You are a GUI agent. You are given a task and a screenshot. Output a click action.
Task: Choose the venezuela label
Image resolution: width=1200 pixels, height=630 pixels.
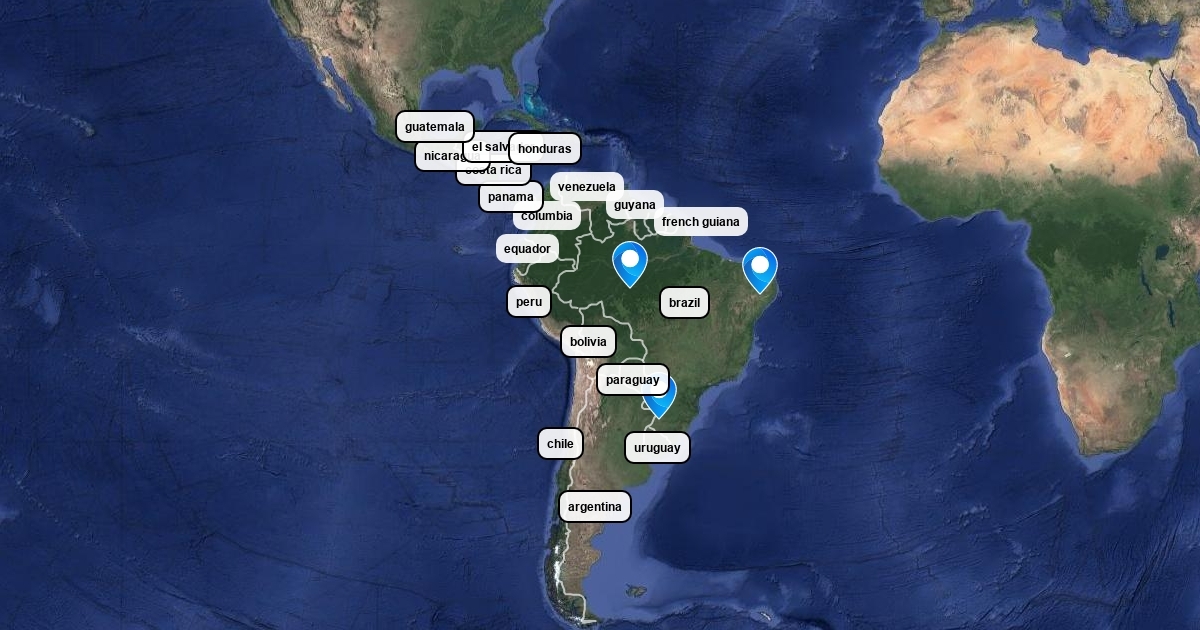tap(587, 187)
